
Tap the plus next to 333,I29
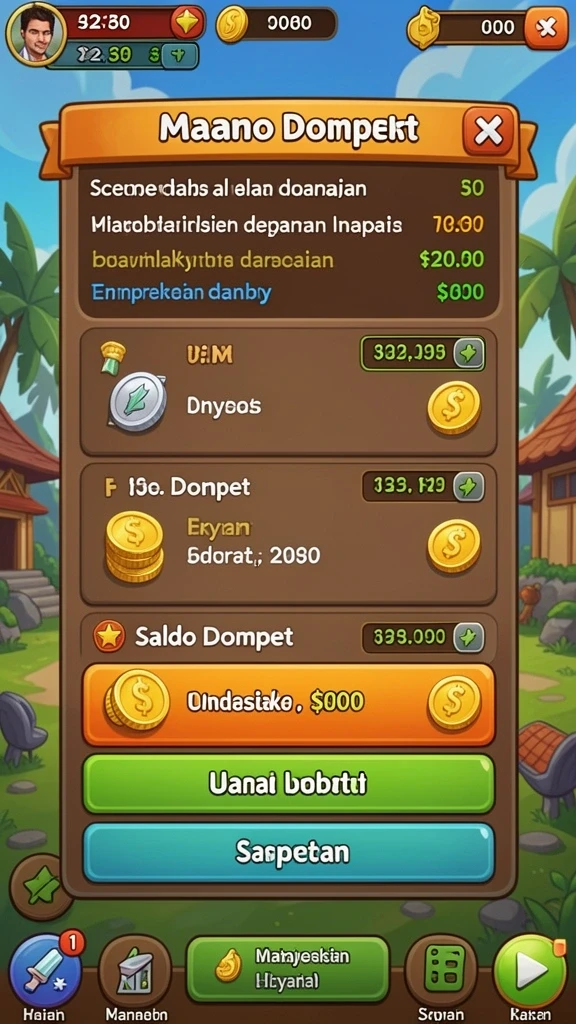coord(469,487)
